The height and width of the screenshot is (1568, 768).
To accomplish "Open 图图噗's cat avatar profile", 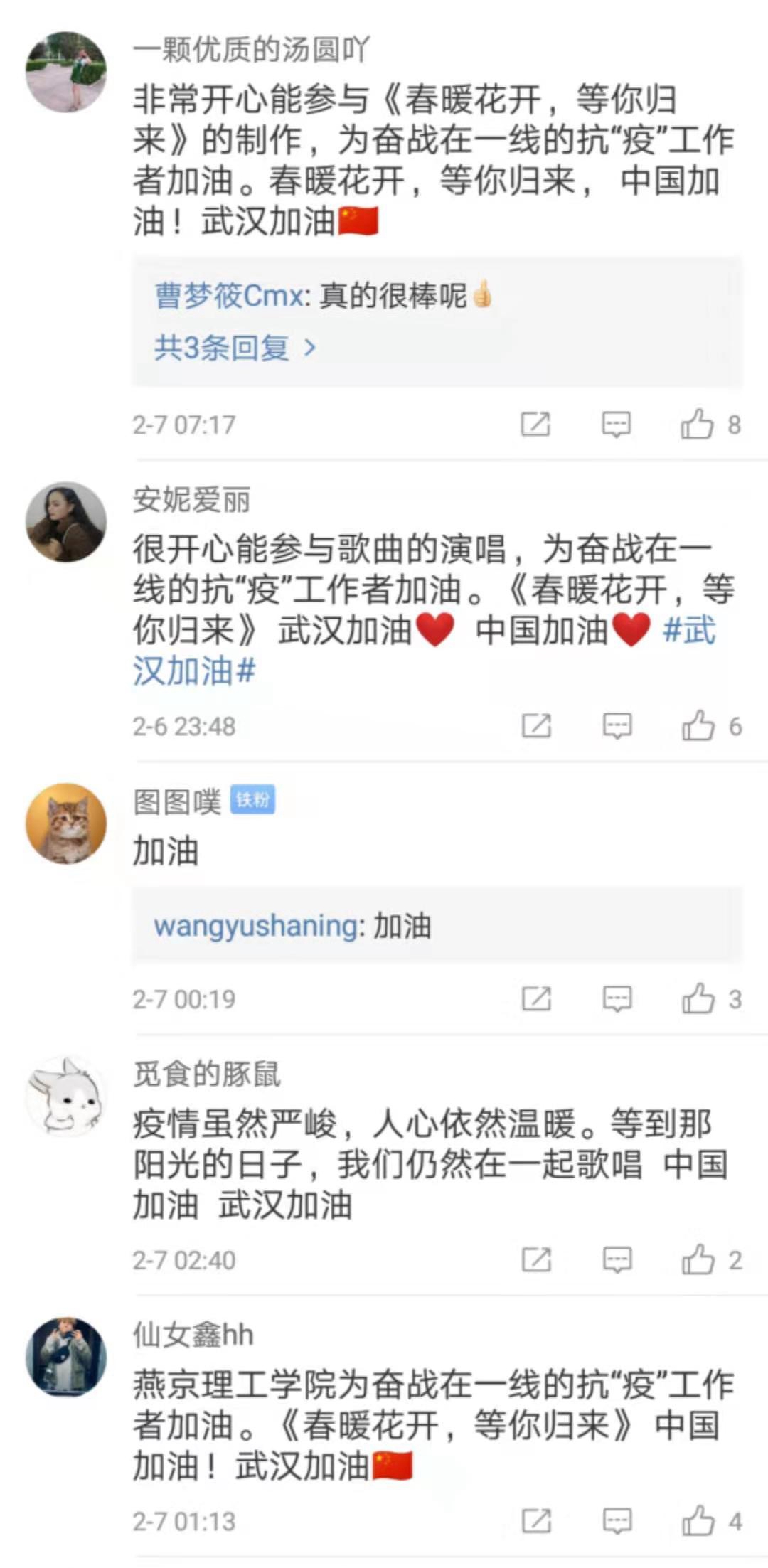I will click(66, 823).
